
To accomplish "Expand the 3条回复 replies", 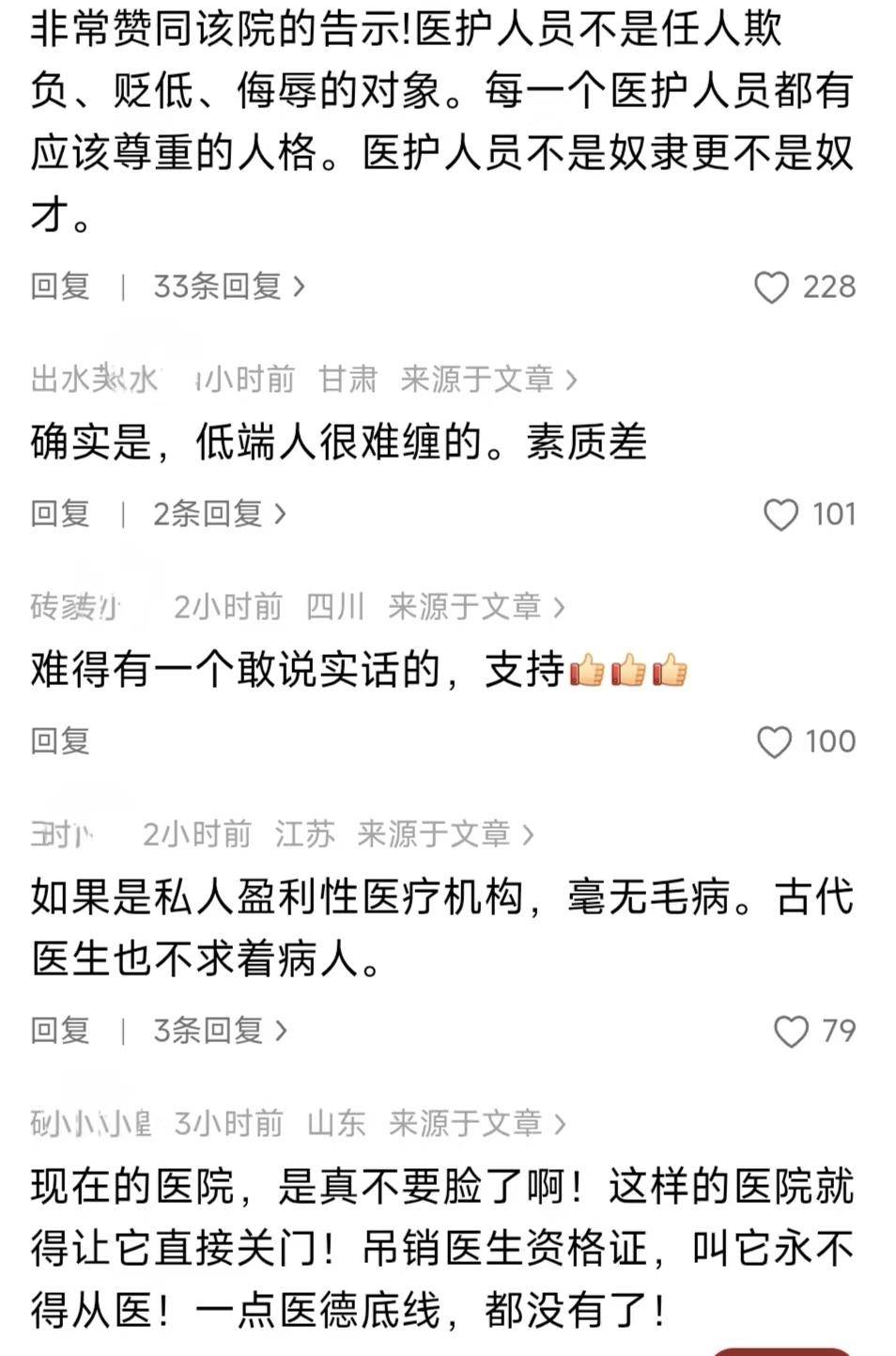I will [x=219, y=1031].
